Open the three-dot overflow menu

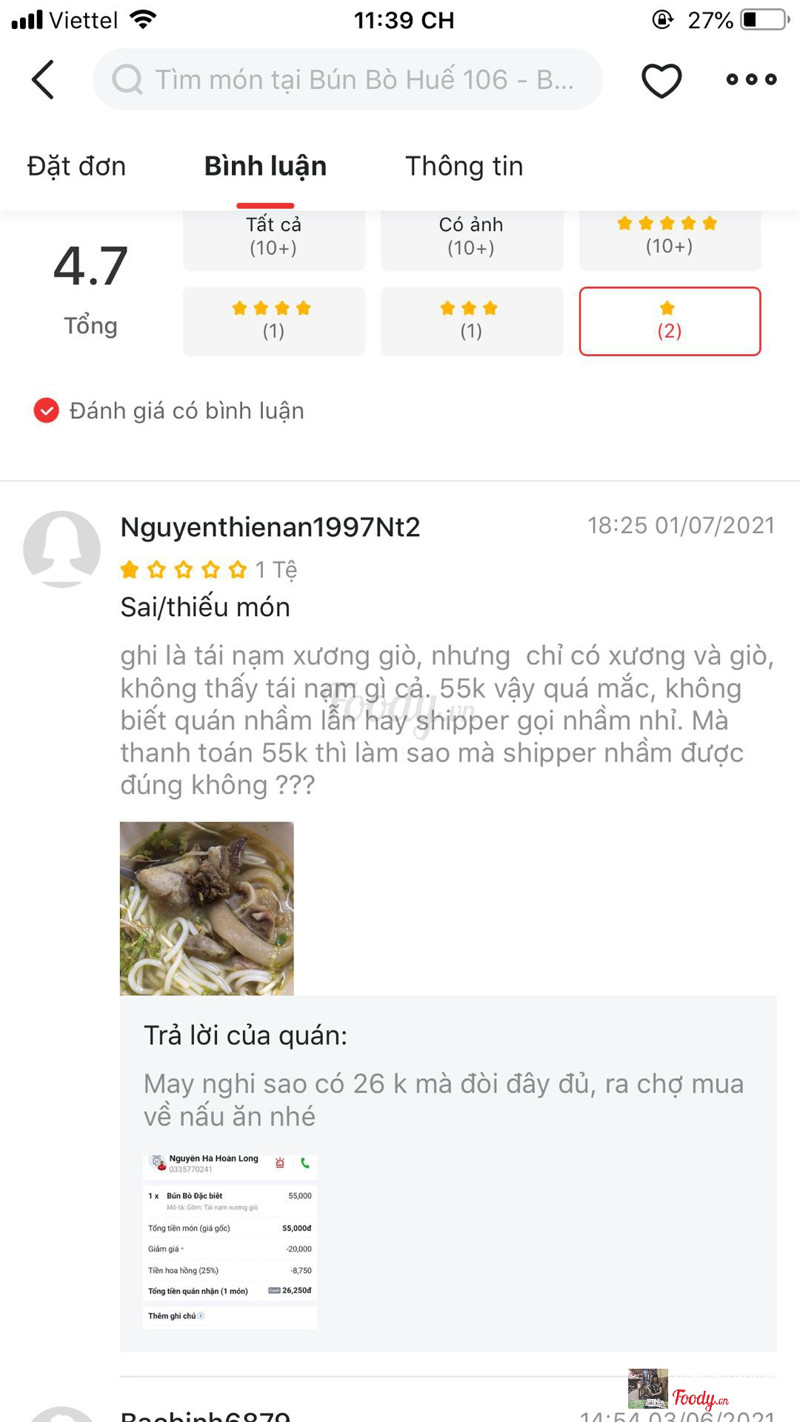[751, 80]
